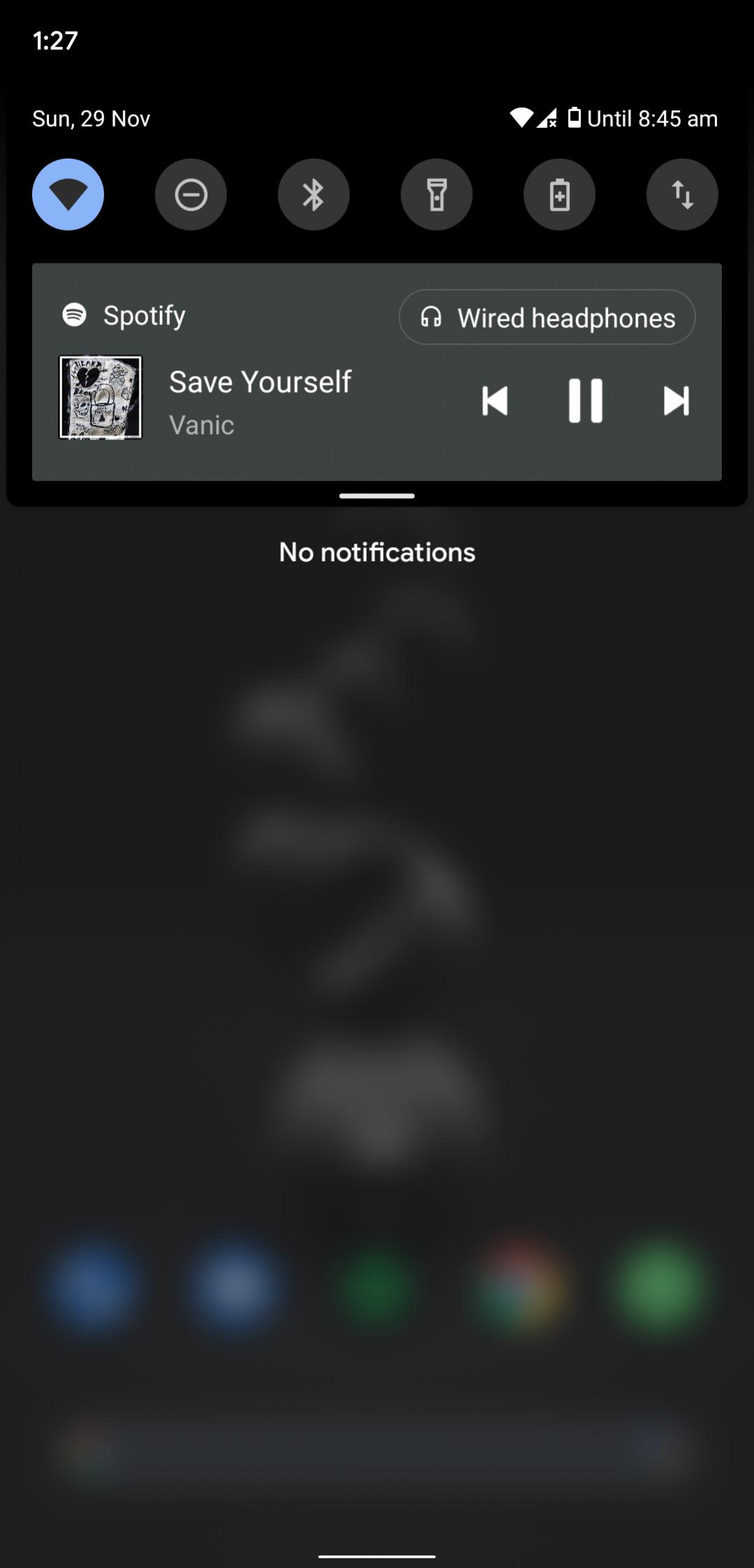The image size is (754, 1568).
Task: Open Spotify from the album art
Action: pyautogui.click(x=100, y=398)
